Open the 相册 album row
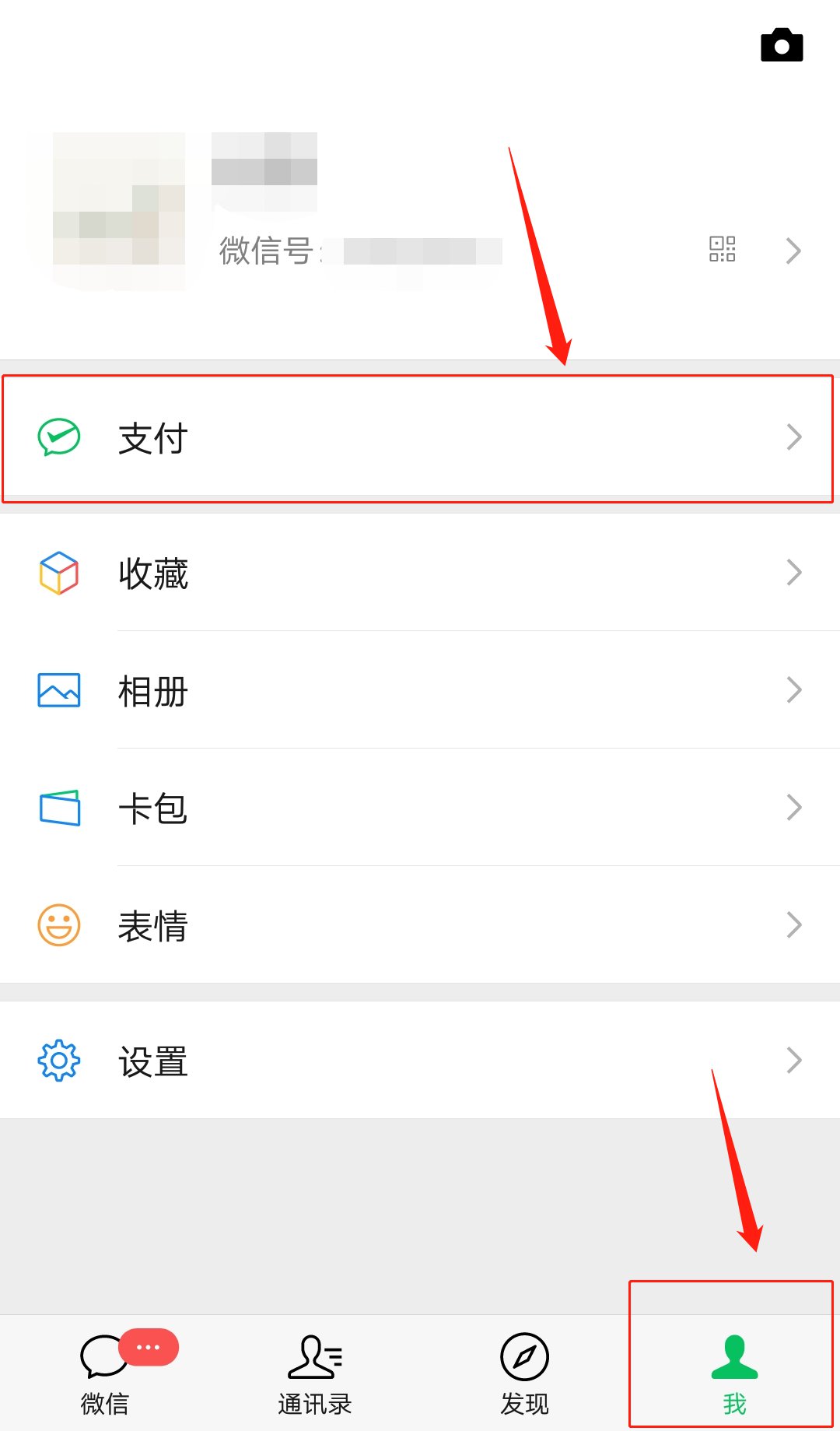 tap(420, 690)
